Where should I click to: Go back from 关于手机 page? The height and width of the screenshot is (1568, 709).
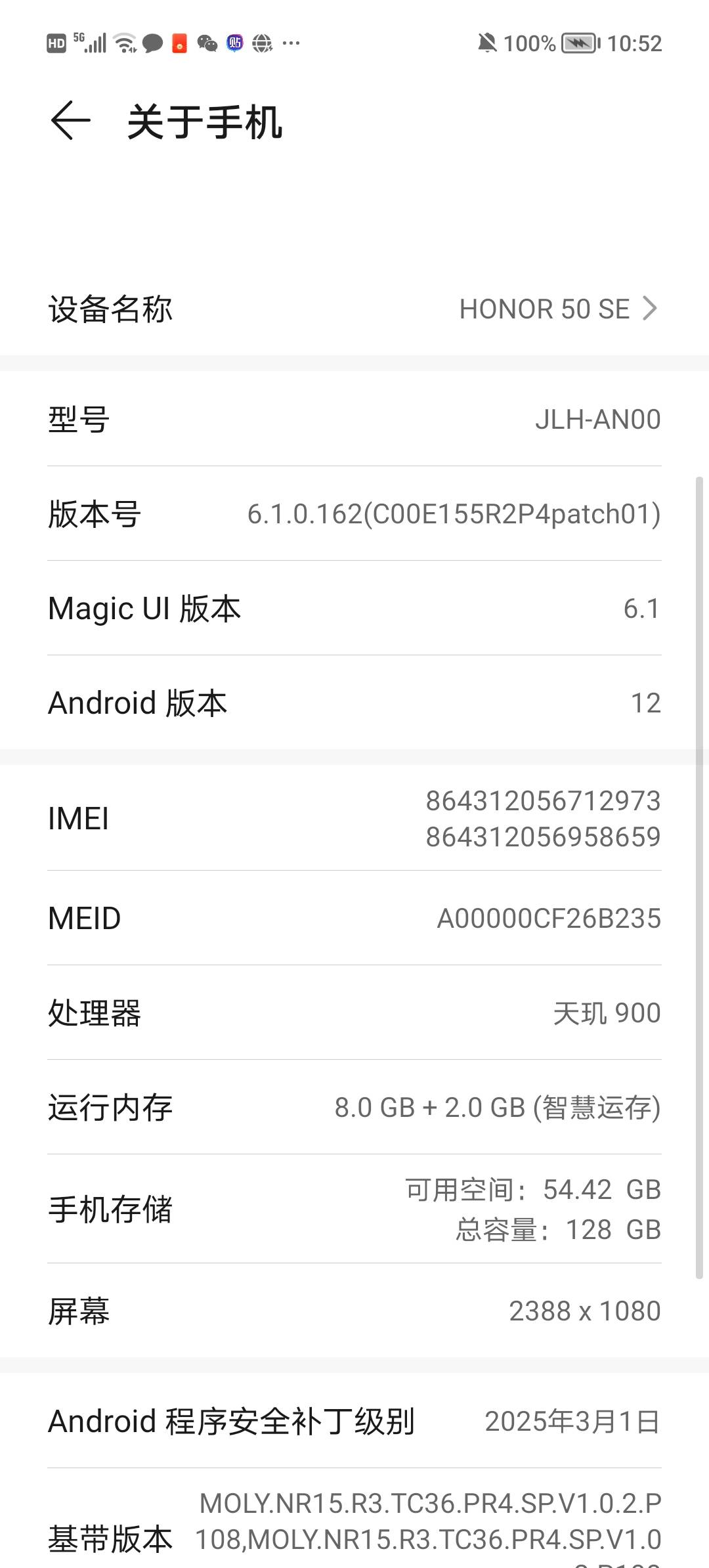pyautogui.click(x=70, y=121)
